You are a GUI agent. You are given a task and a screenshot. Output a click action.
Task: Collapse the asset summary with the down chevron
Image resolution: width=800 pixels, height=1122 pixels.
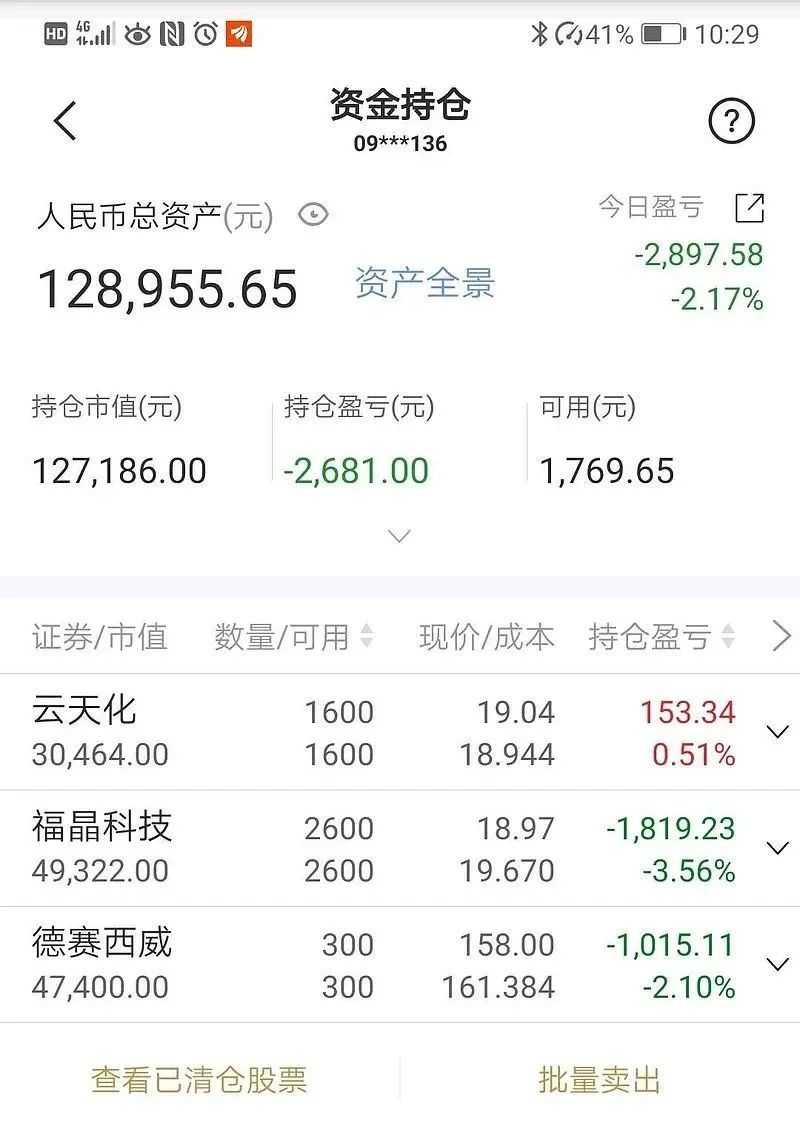(398, 536)
